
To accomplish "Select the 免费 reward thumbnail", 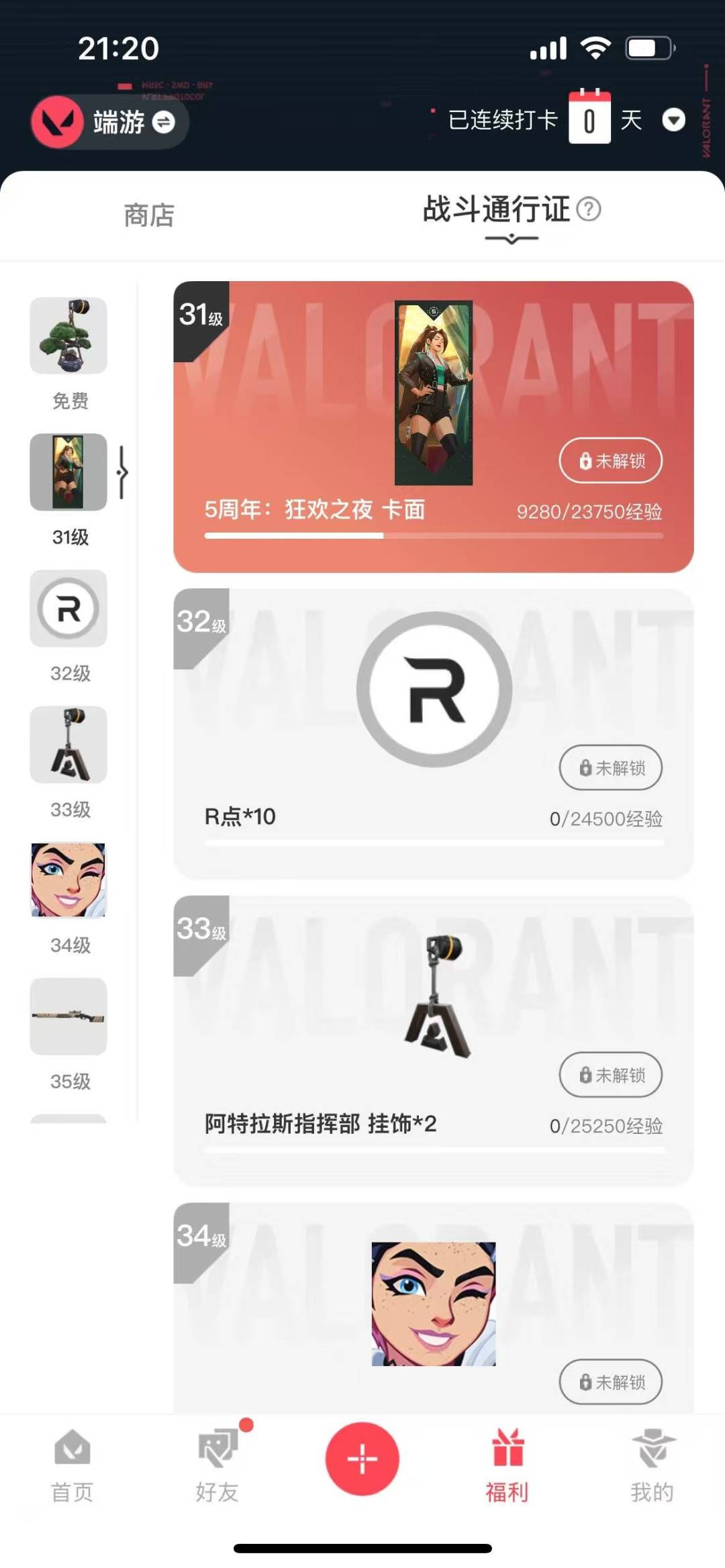I will point(68,335).
